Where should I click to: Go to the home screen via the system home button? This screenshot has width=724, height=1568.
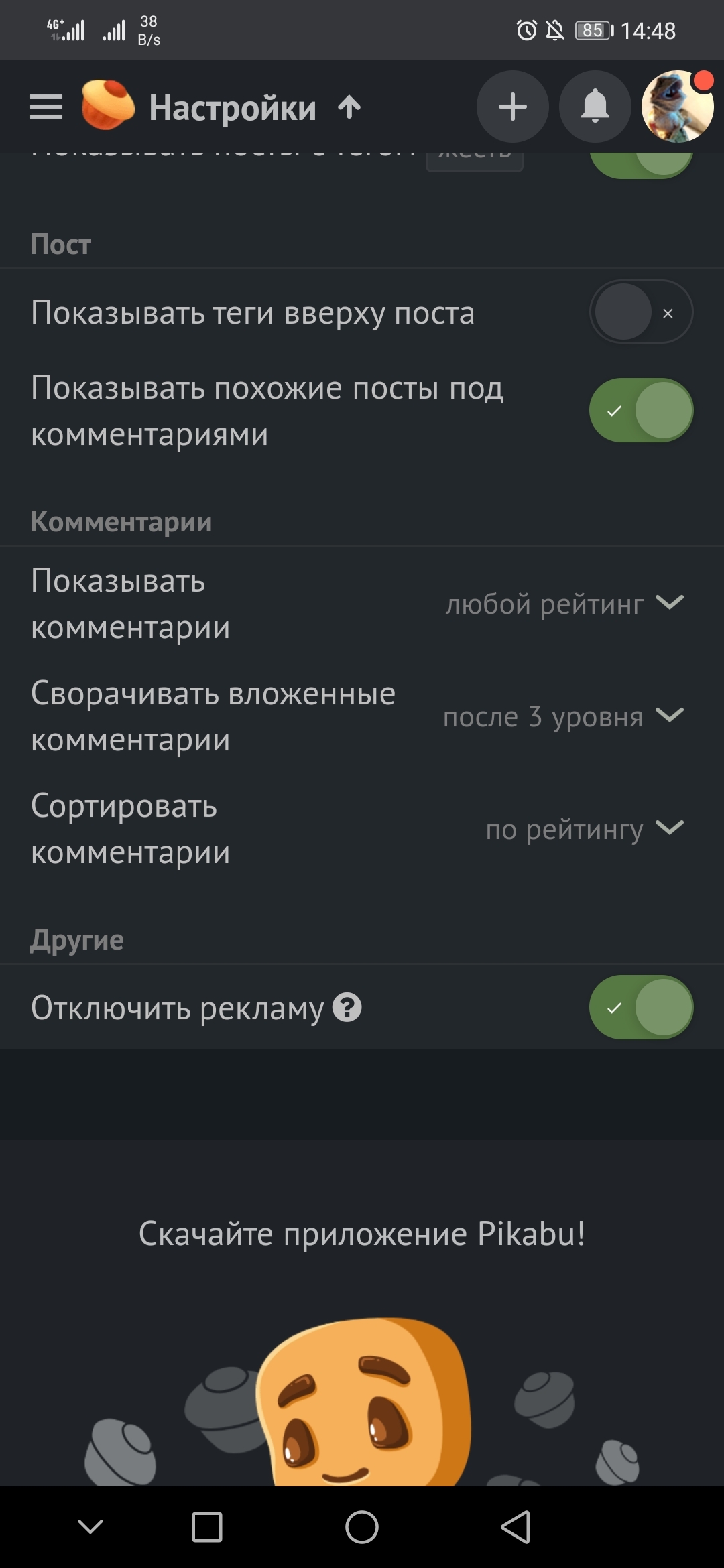[x=362, y=1527]
